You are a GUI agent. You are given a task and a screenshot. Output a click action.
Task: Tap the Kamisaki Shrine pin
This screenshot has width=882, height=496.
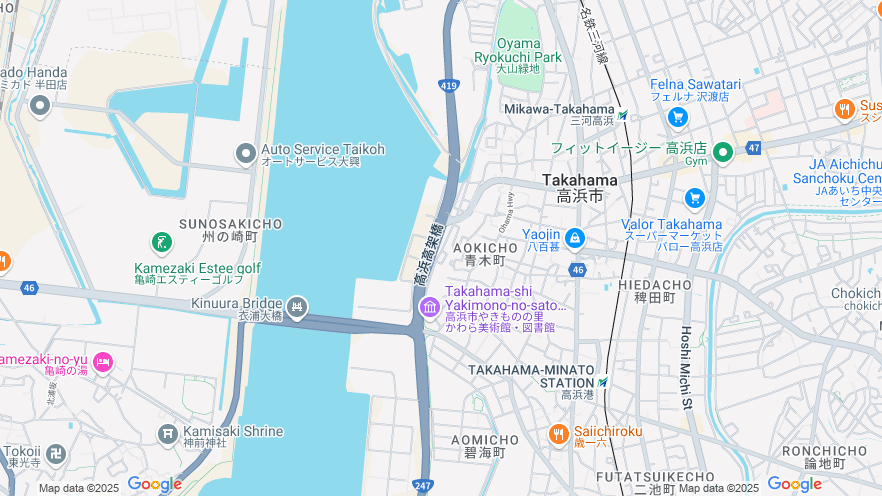click(168, 433)
